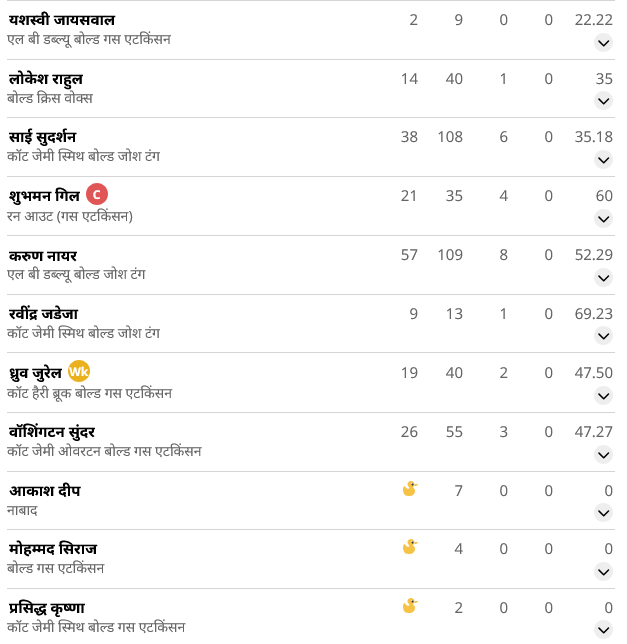This screenshot has width=627, height=644.
Task: Expand साई सुदर्शन row chevron
Action: [x=603, y=159]
